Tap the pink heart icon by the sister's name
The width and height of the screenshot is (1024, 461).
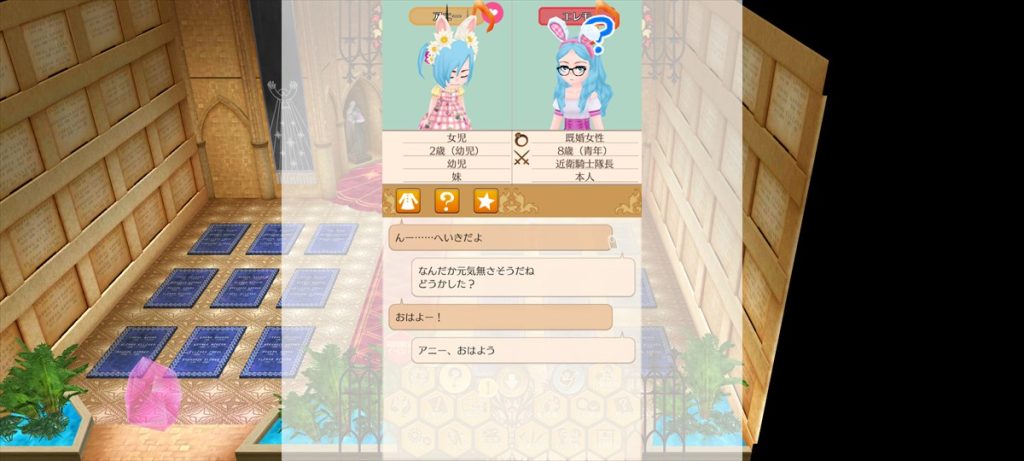[x=496, y=13]
